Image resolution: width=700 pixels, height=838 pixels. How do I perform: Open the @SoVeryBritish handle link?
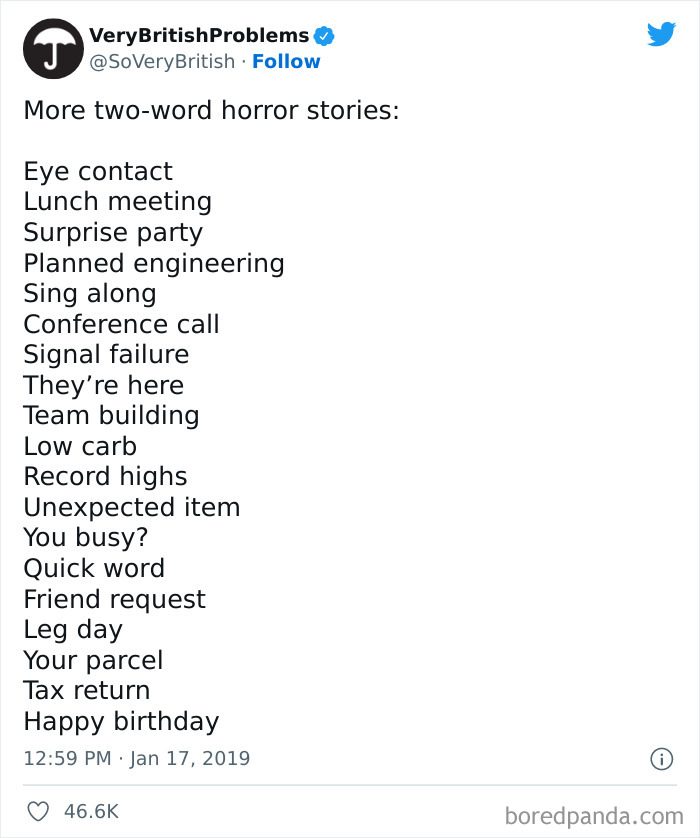(163, 62)
